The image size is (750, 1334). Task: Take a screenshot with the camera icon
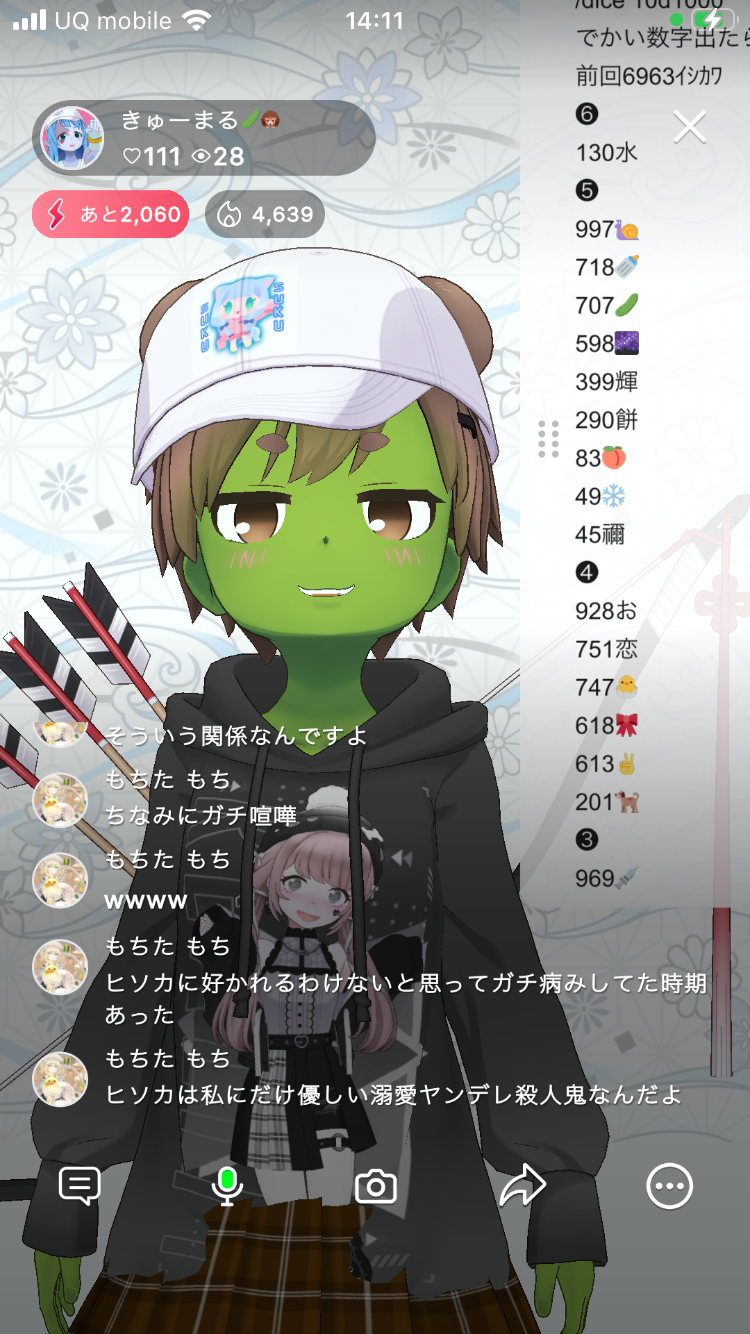[376, 1187]
